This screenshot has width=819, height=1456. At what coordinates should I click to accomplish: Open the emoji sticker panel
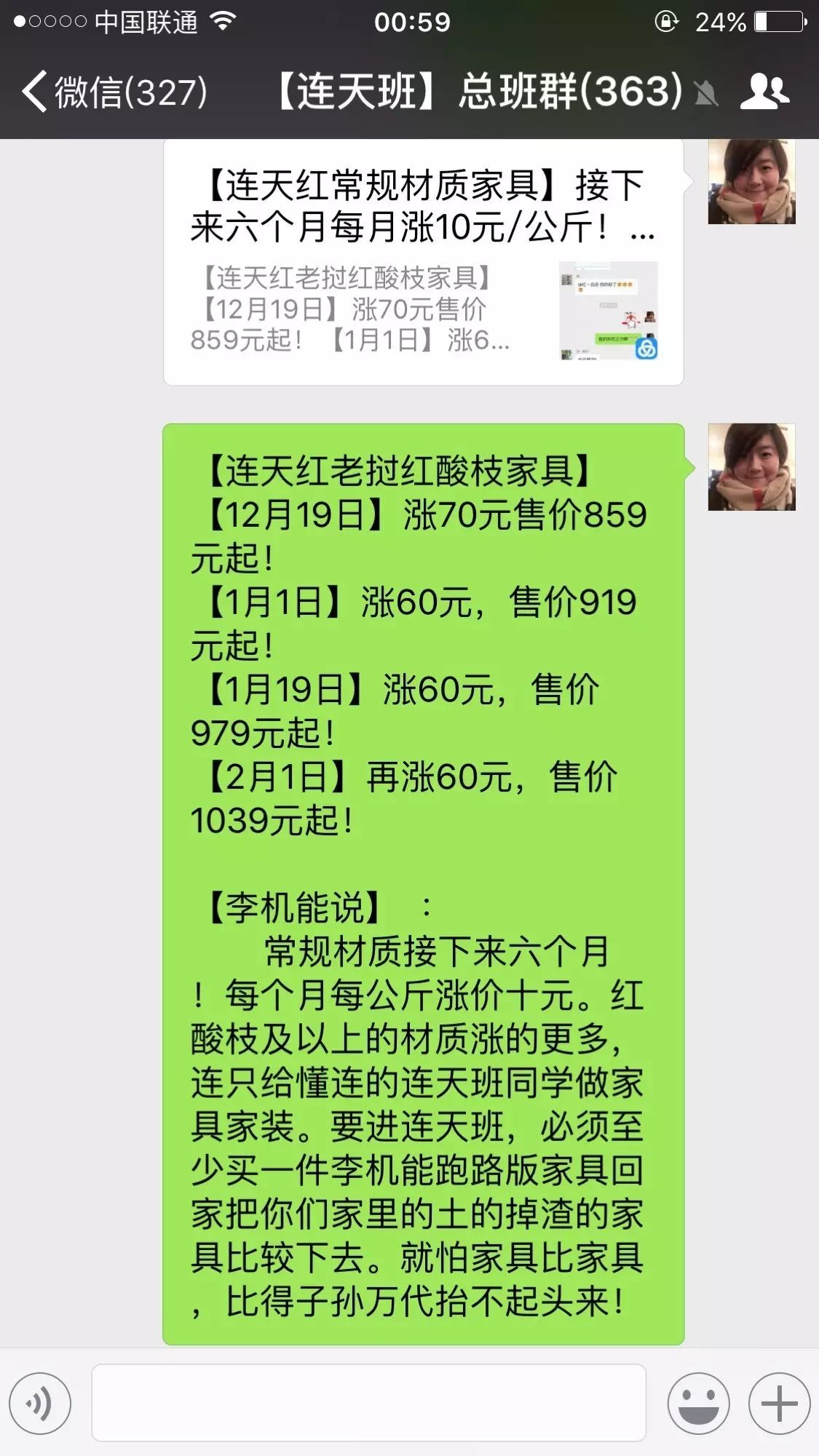coord(699,1404)
